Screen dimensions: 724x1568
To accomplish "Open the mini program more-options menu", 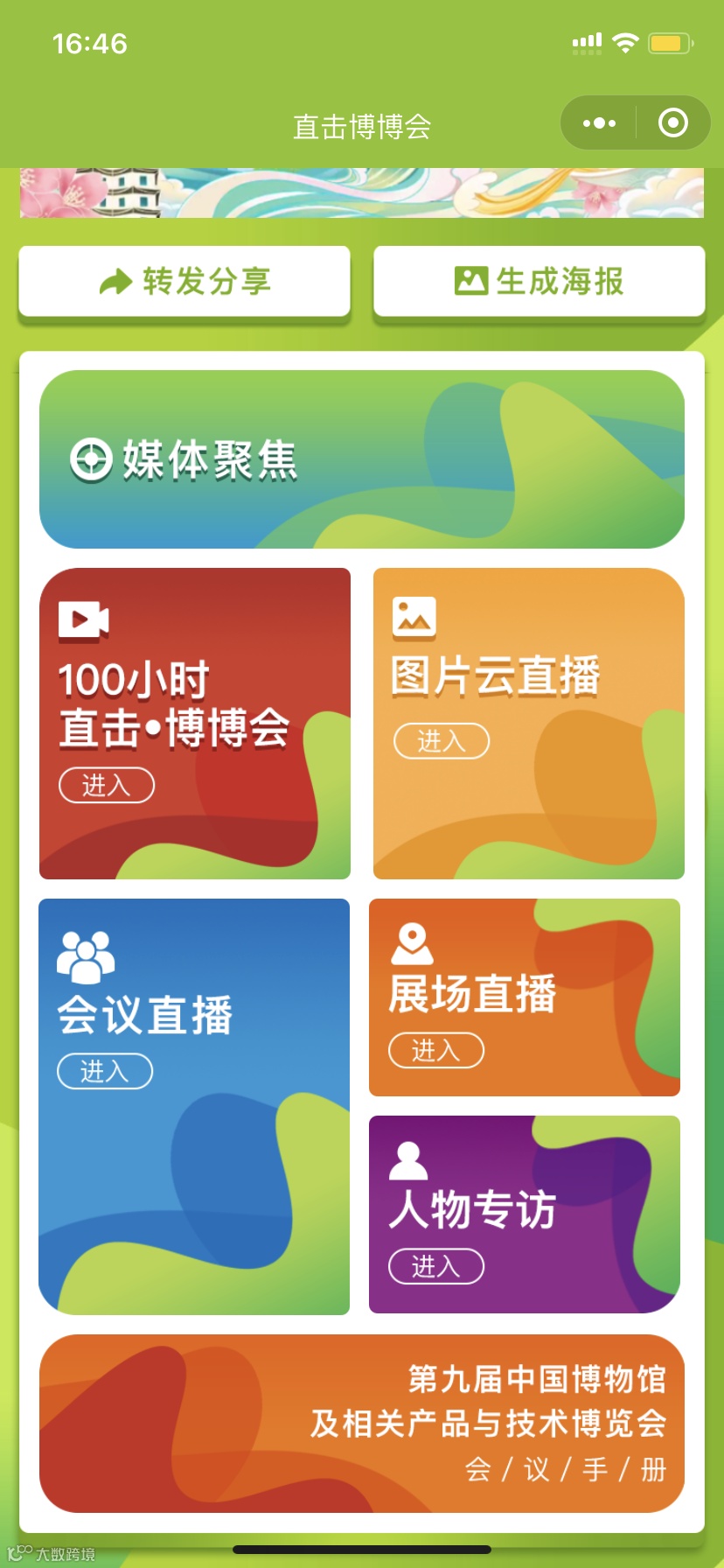I will pos(599,123).
